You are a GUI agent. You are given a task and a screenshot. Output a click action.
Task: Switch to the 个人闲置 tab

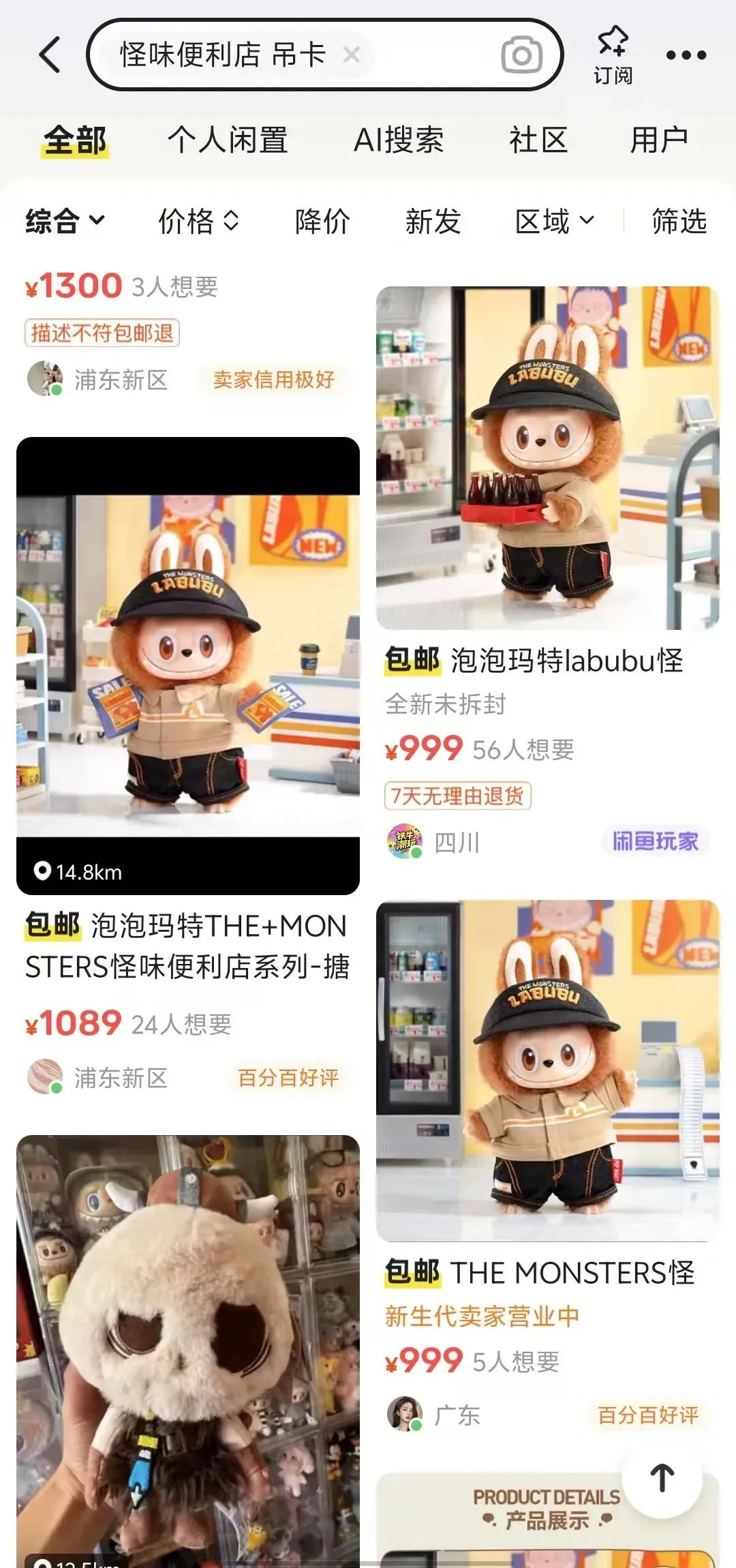point(228,140)
